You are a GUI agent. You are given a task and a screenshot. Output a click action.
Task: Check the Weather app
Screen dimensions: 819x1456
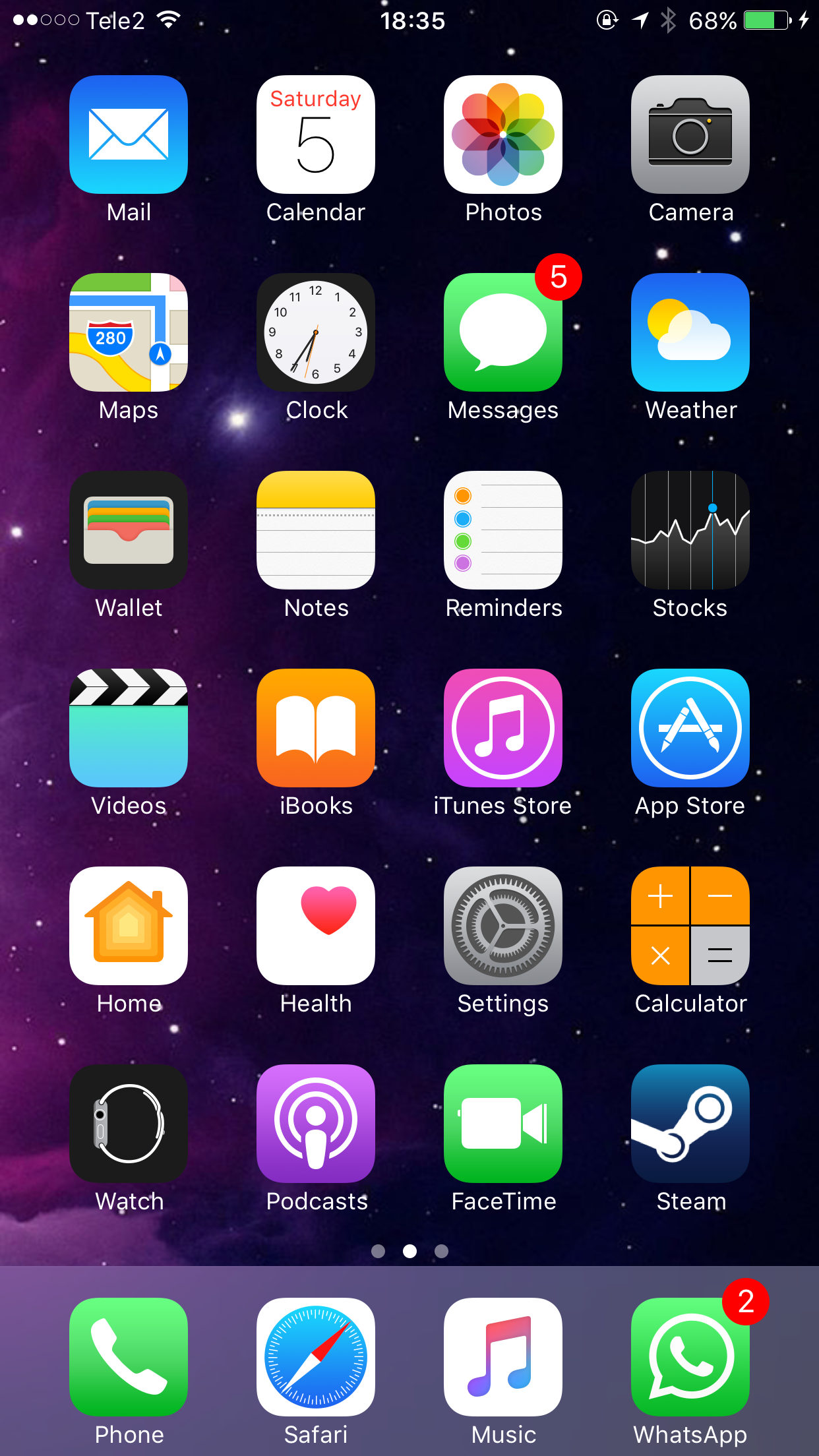[690, 332]
